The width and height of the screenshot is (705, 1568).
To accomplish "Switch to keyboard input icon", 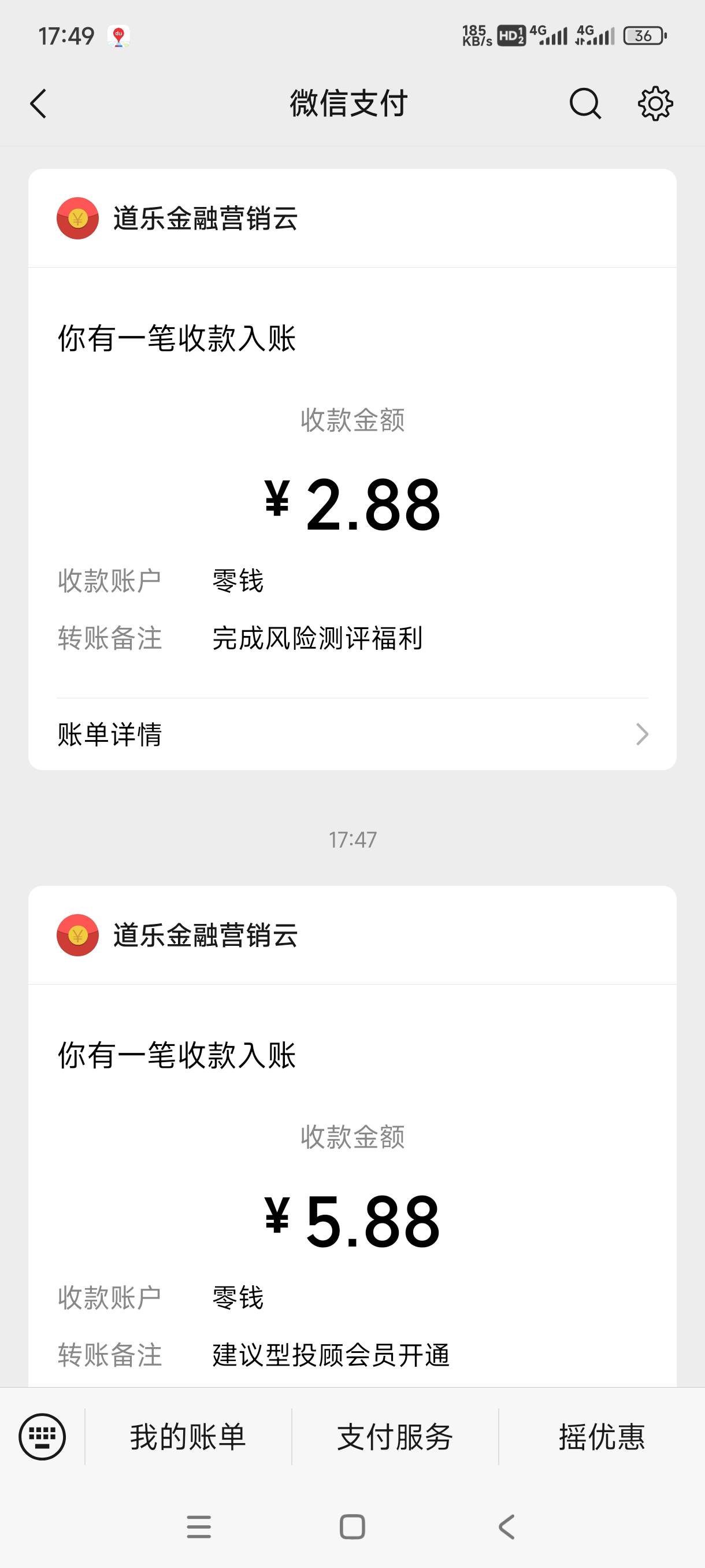I will pyautogui.click(x=42, y=1437).
